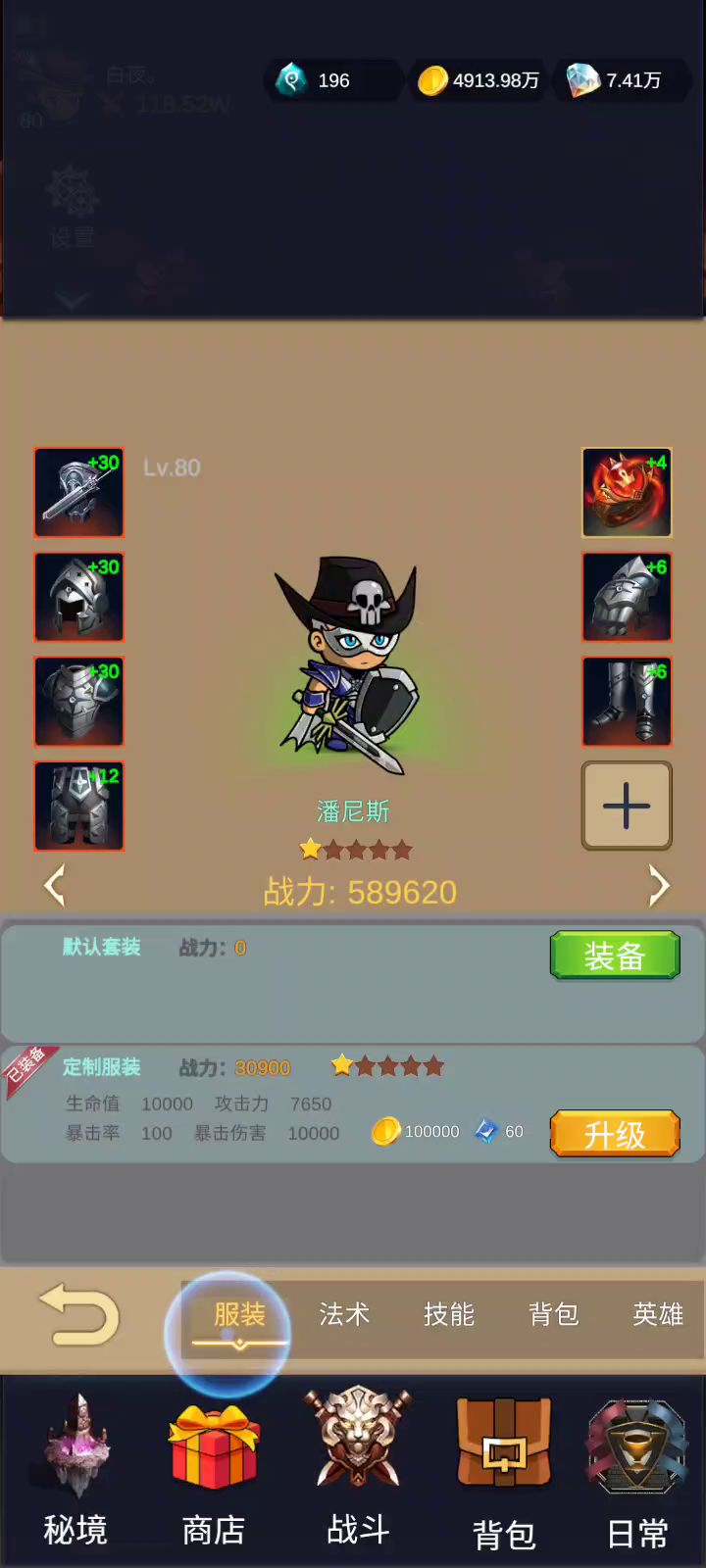Inspect the +30 sword weapon slot

pos(79,492)
